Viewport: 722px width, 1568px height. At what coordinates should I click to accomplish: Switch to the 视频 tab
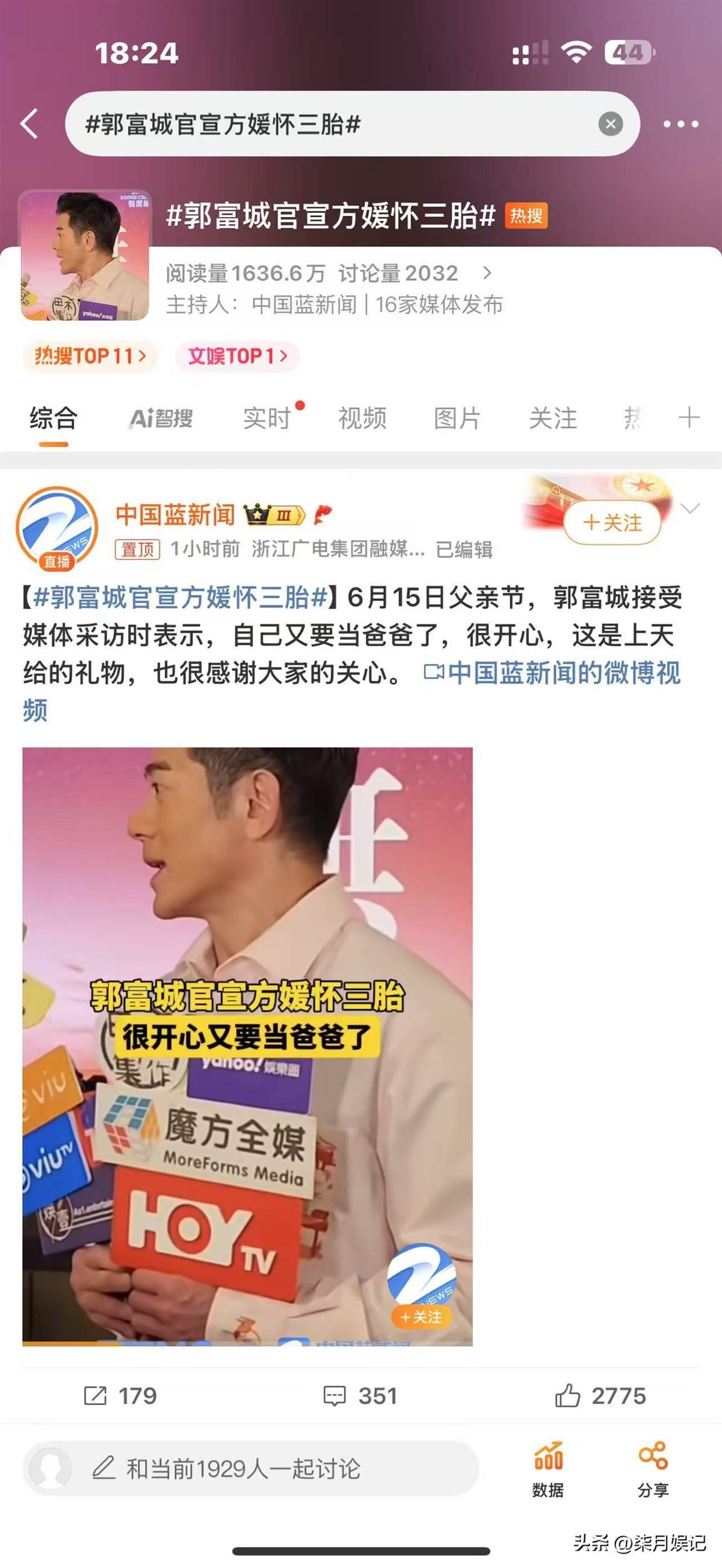(362, 418)
